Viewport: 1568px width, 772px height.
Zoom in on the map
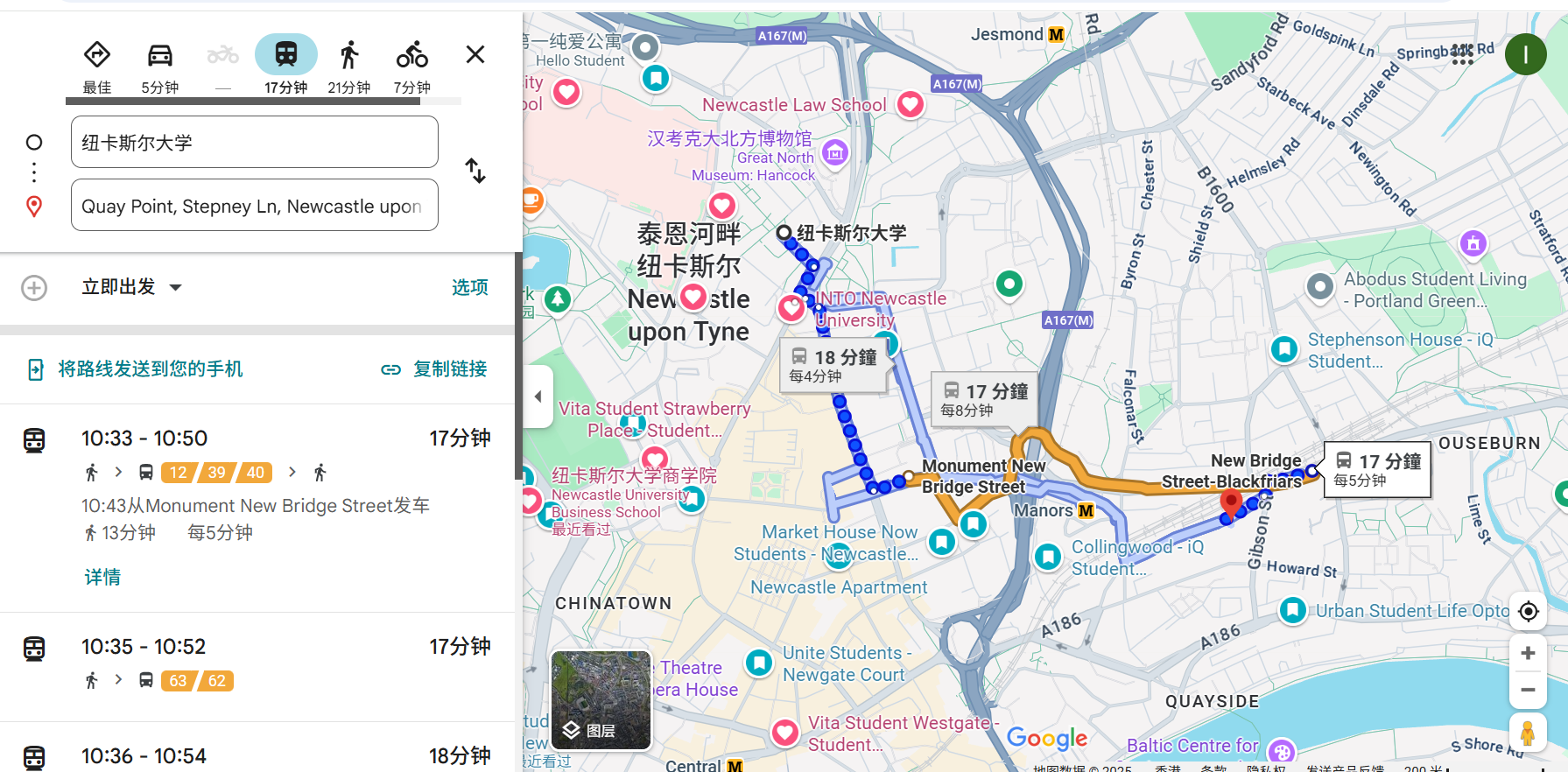coord(1528,653)
